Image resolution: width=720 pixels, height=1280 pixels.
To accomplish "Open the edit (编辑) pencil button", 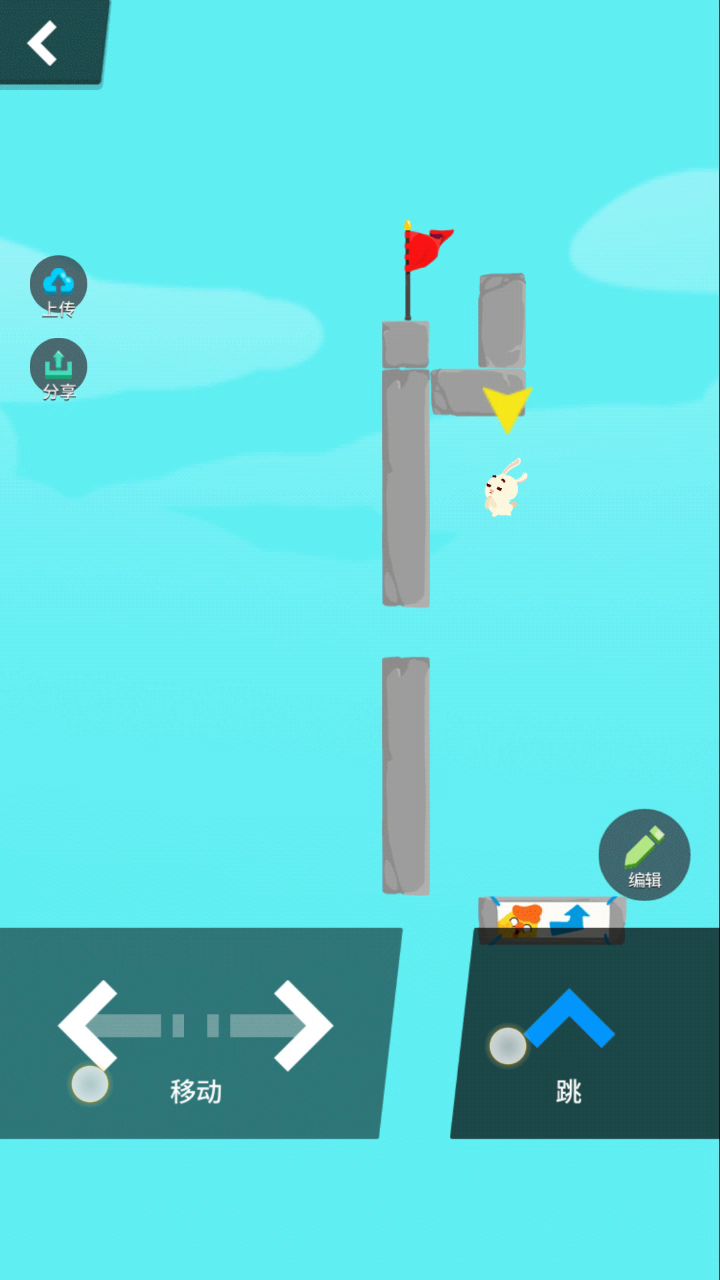I will [x=644, y=855].
